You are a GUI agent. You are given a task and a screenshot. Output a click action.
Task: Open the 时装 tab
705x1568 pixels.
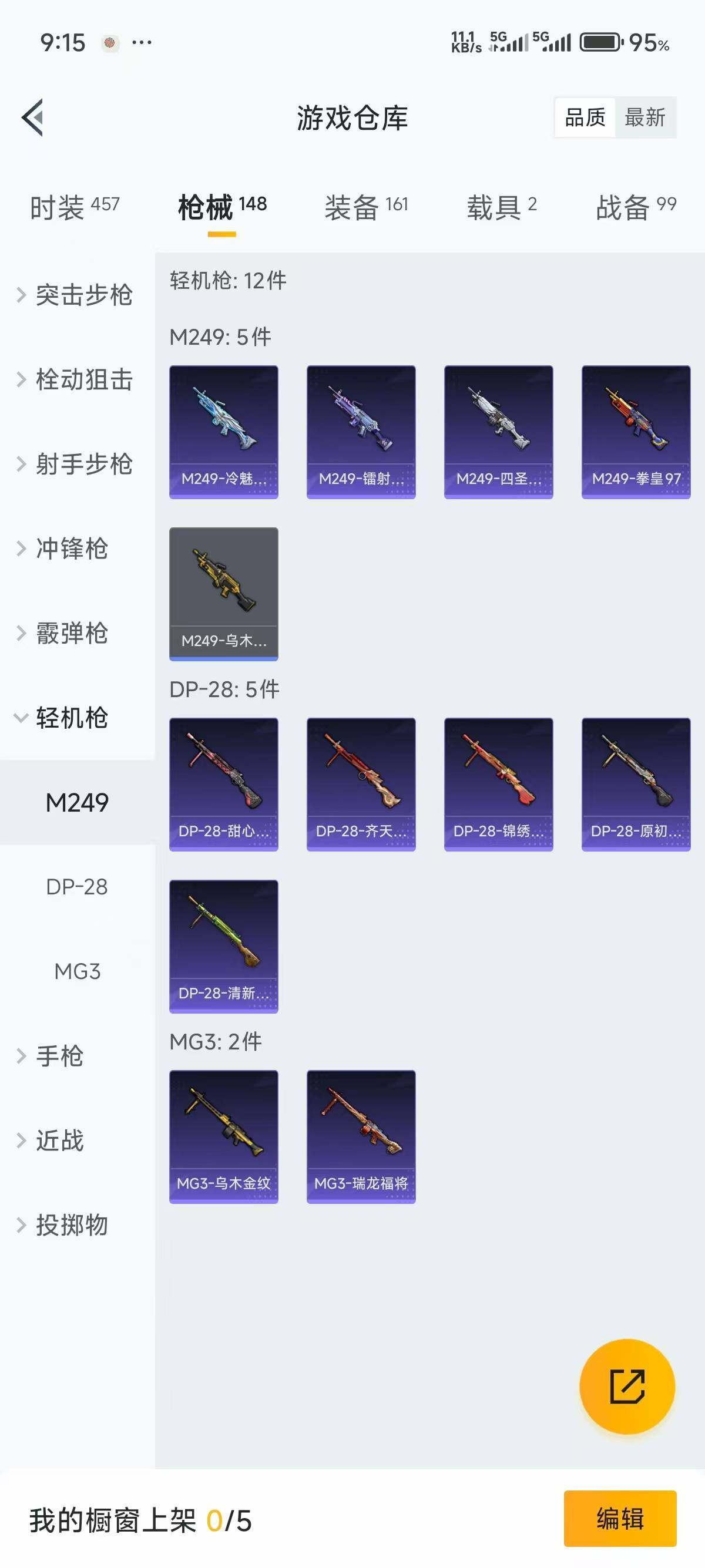[73, 207]
